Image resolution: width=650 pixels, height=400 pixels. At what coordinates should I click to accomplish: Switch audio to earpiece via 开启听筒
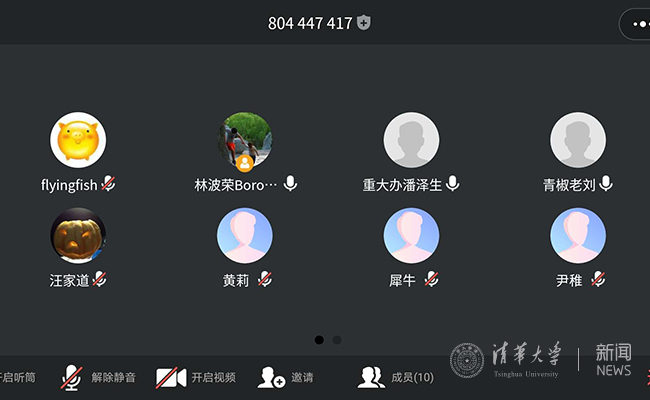16,377
